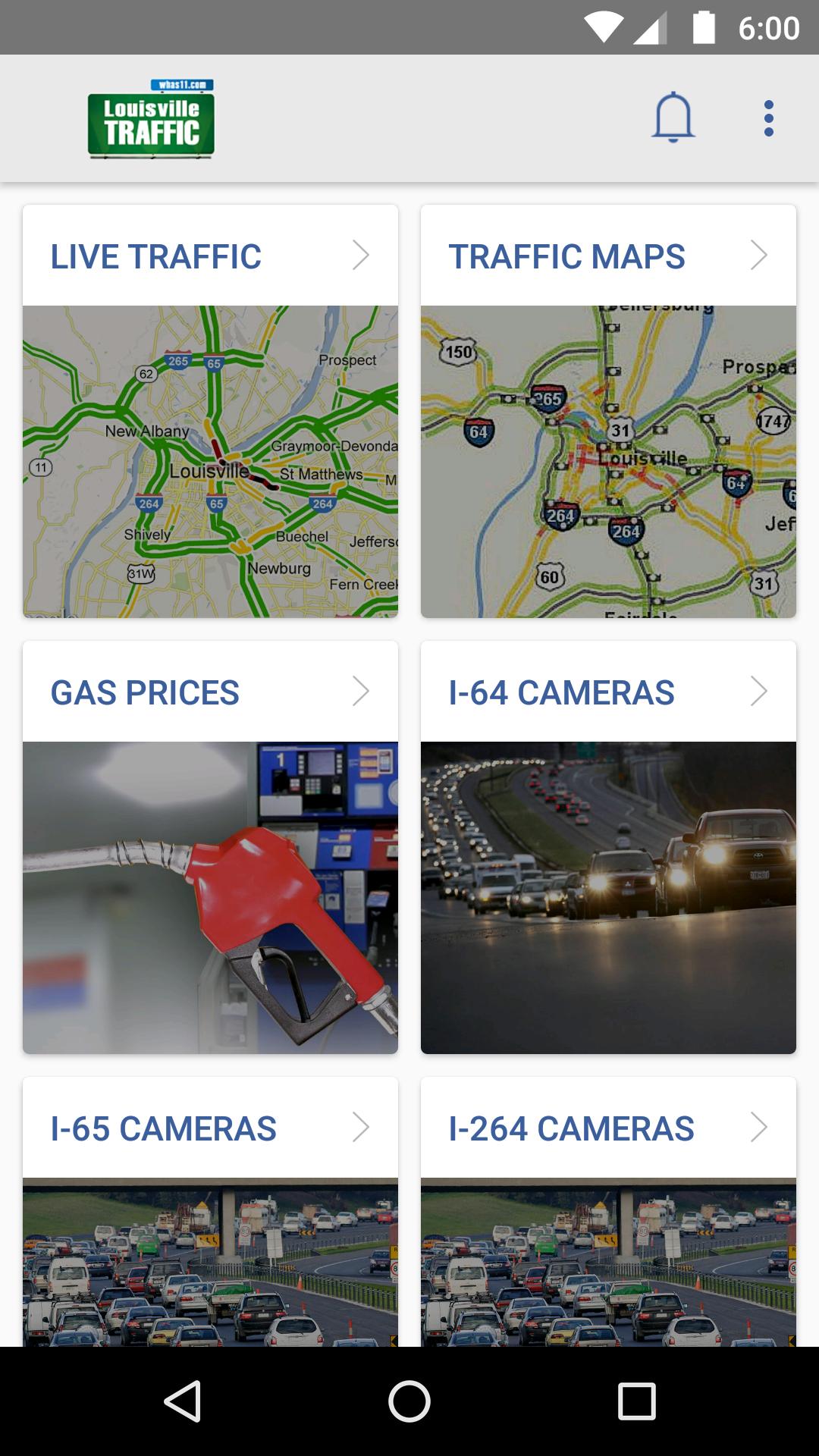Open notifications via the bell icon
819x1456 pixels.
(x=674, y=118)
